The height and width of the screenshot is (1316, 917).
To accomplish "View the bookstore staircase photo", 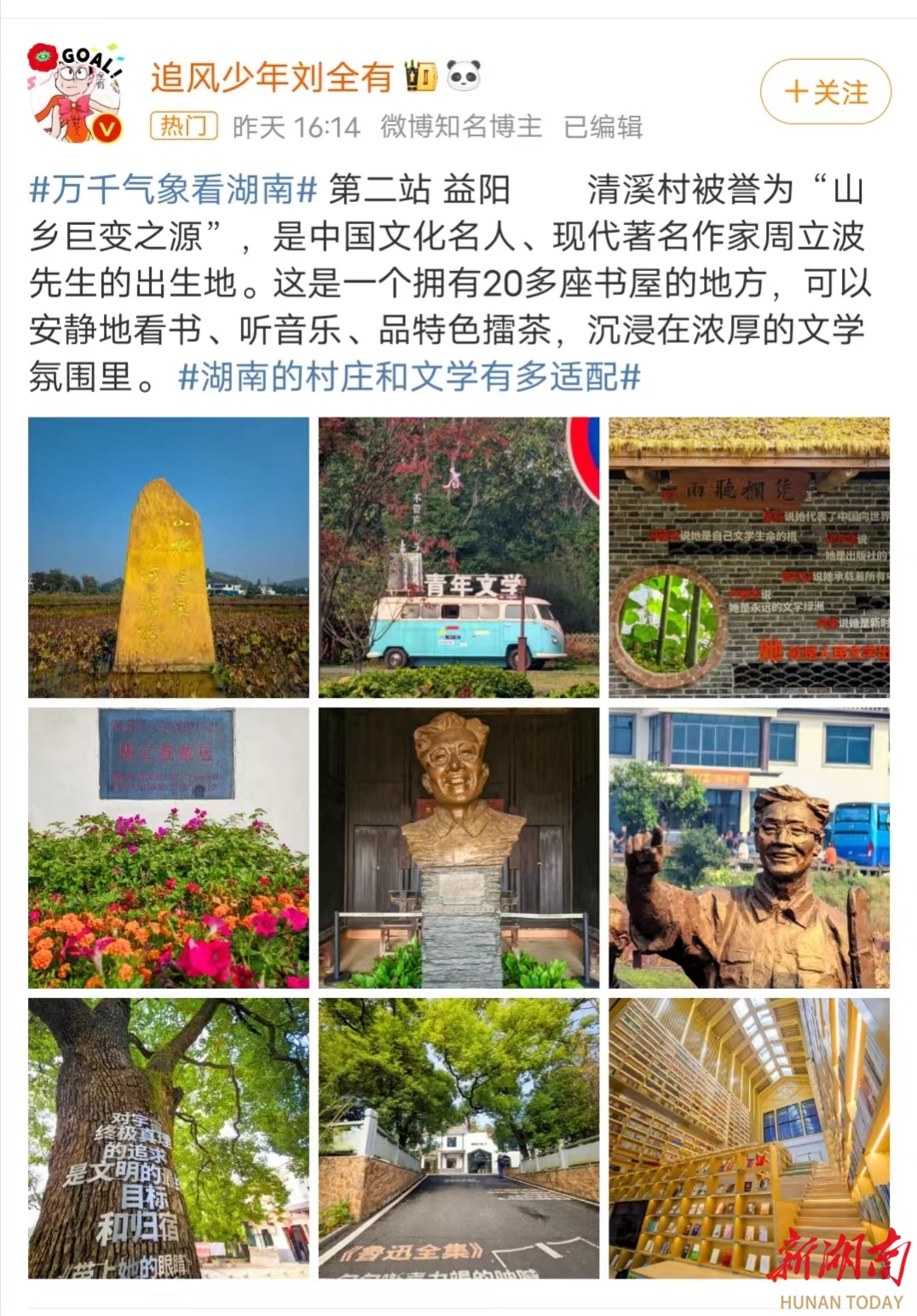I will pos(749,1139).
